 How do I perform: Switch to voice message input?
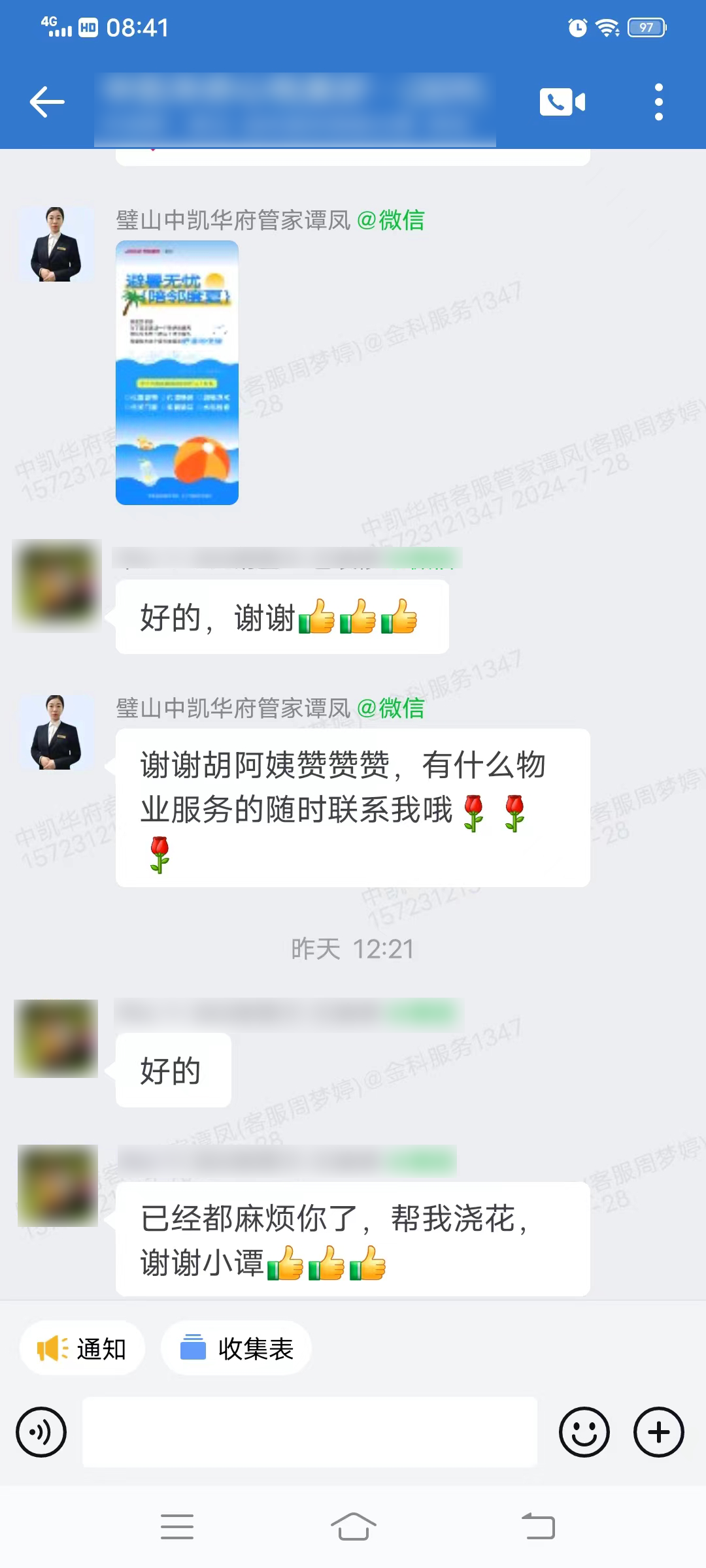pyautogui.click(x=41, y=1432)
